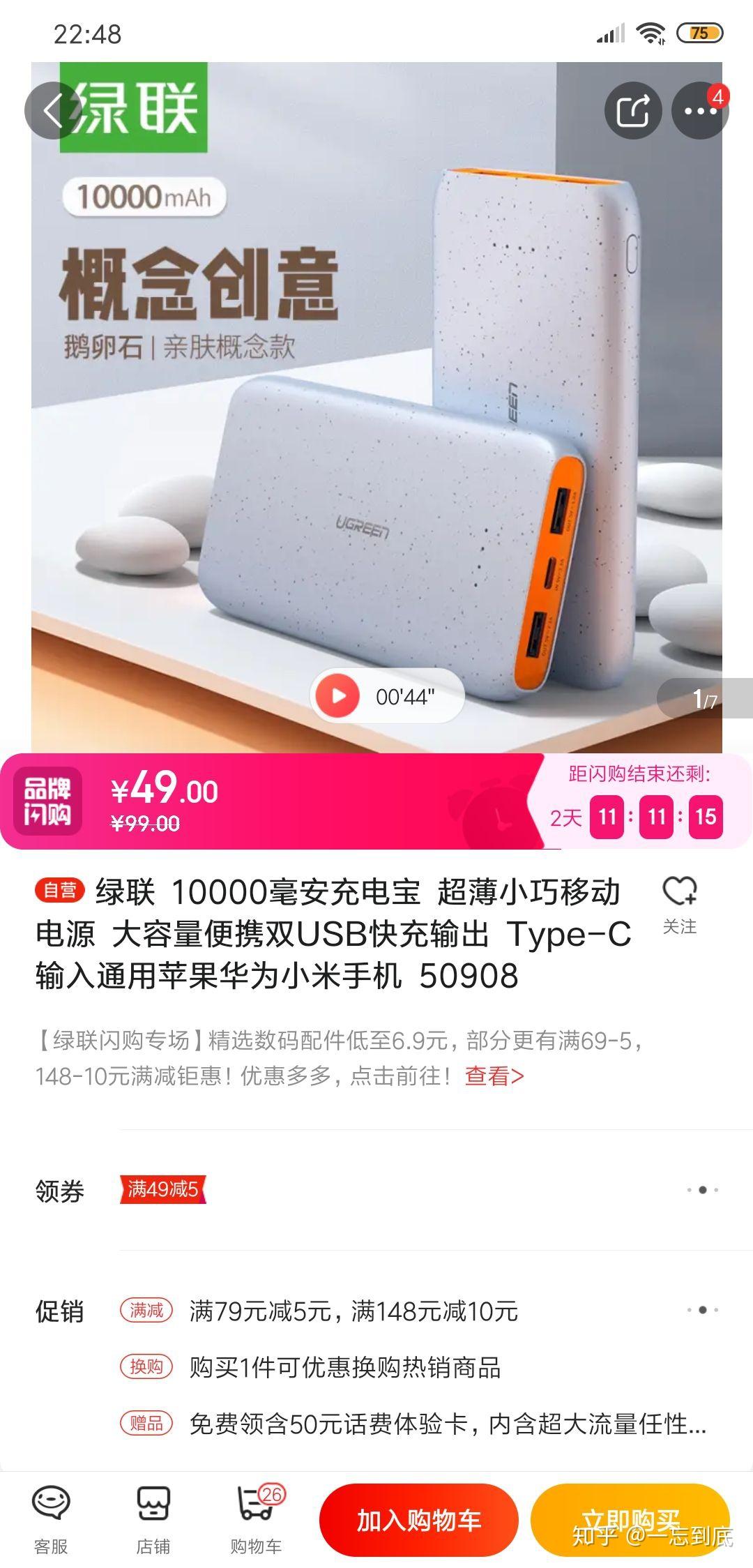The image size is (753, 1568).
Task: Buy now with 立即购买
Action: [630, 1521]
